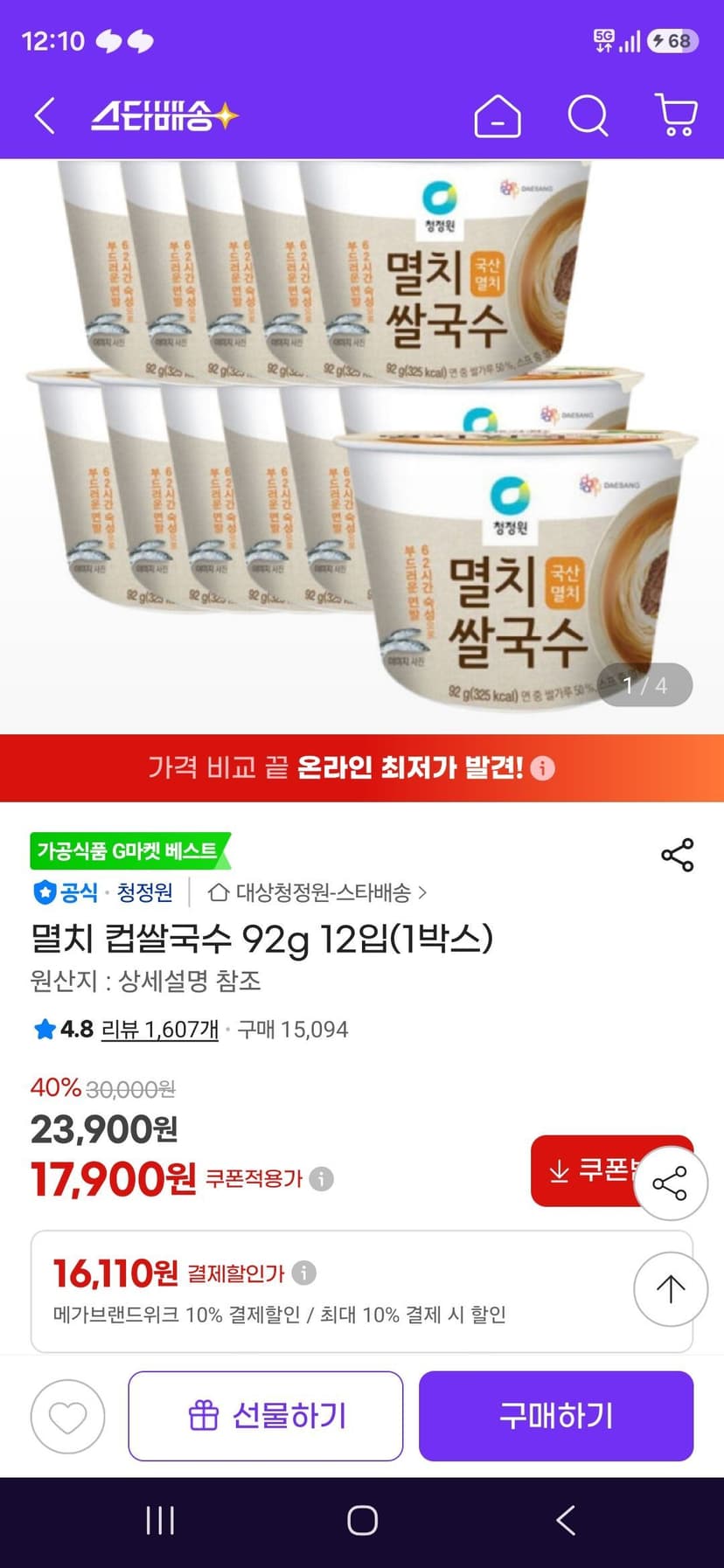Show info for 결제할인가
The image size is (724, 1568).
tap(304, 1273)
